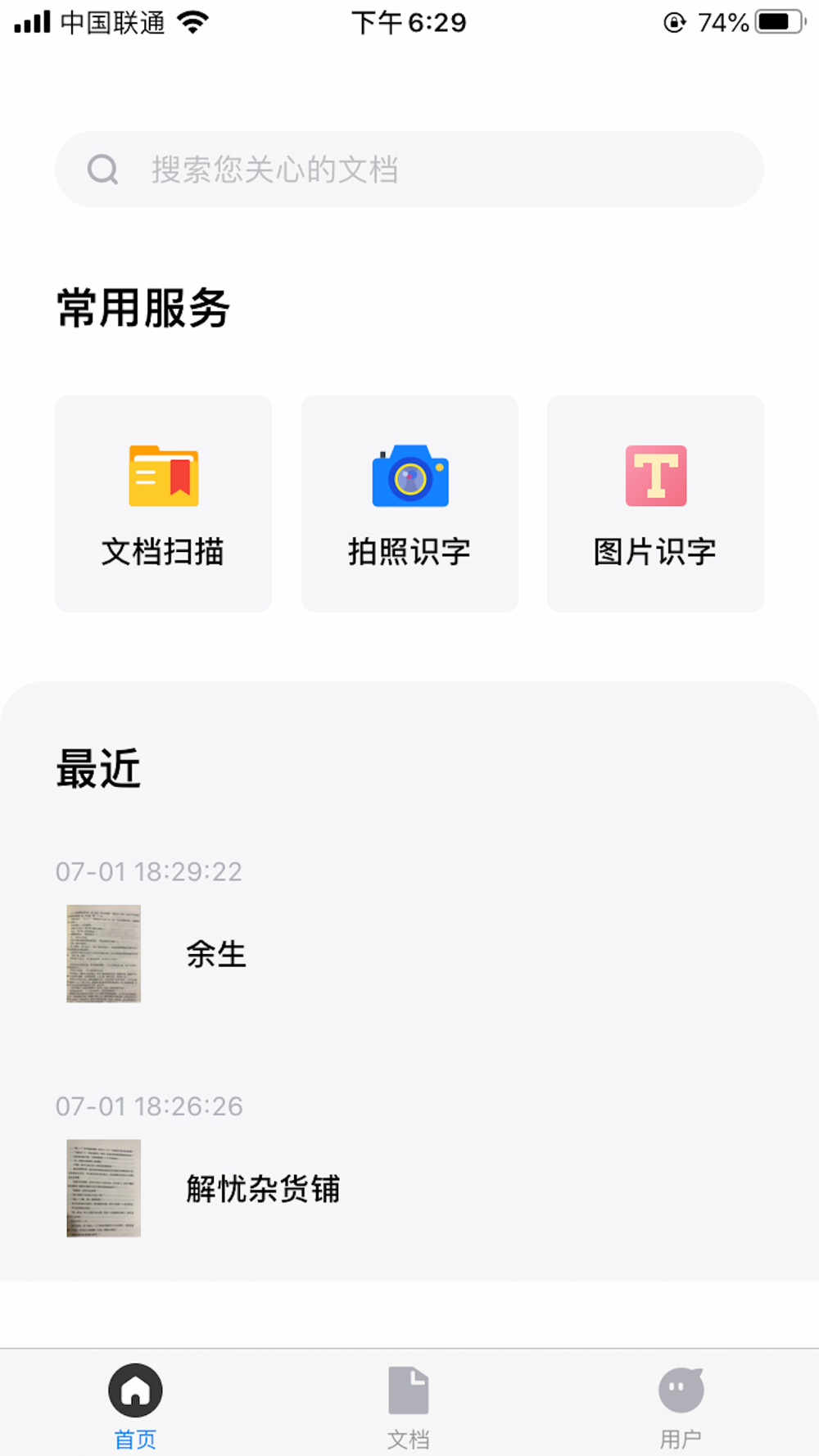Open the recent document 余生
This screenshot has height=1456, width=819.
(216, 954)
